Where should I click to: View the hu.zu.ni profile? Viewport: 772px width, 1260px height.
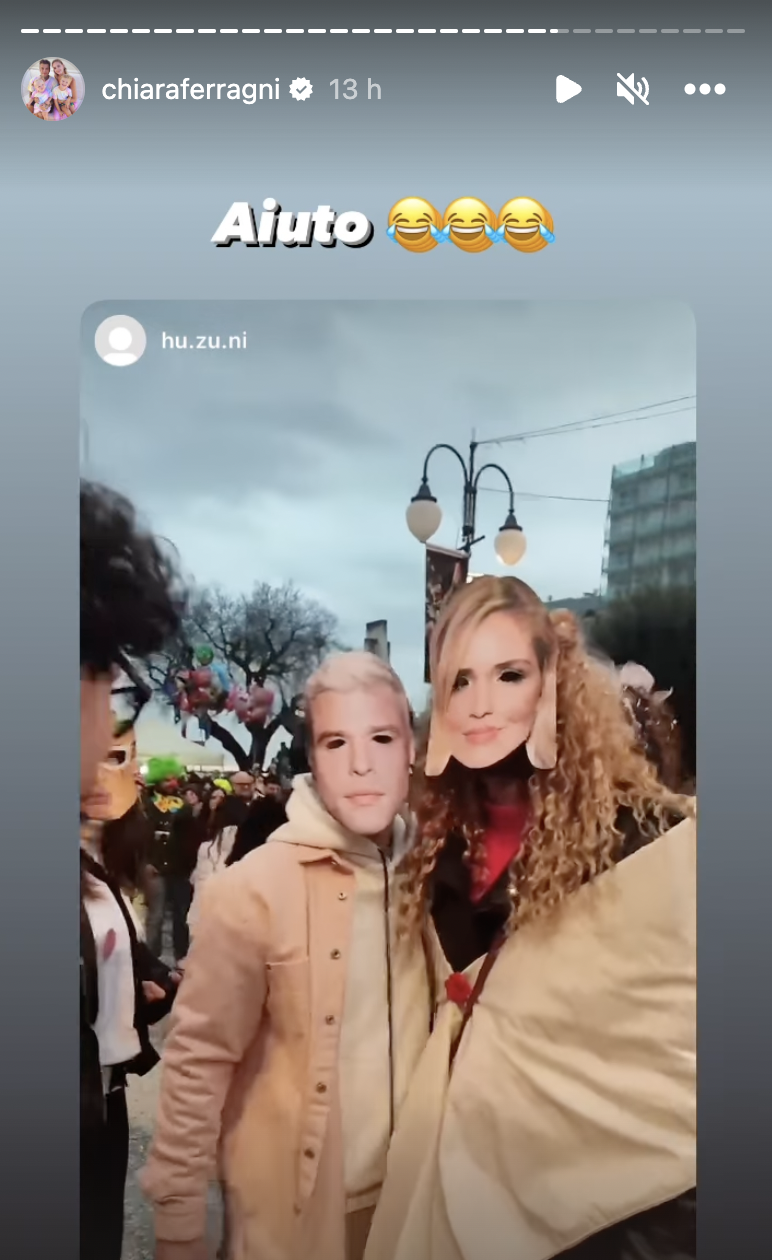point(203,341)
